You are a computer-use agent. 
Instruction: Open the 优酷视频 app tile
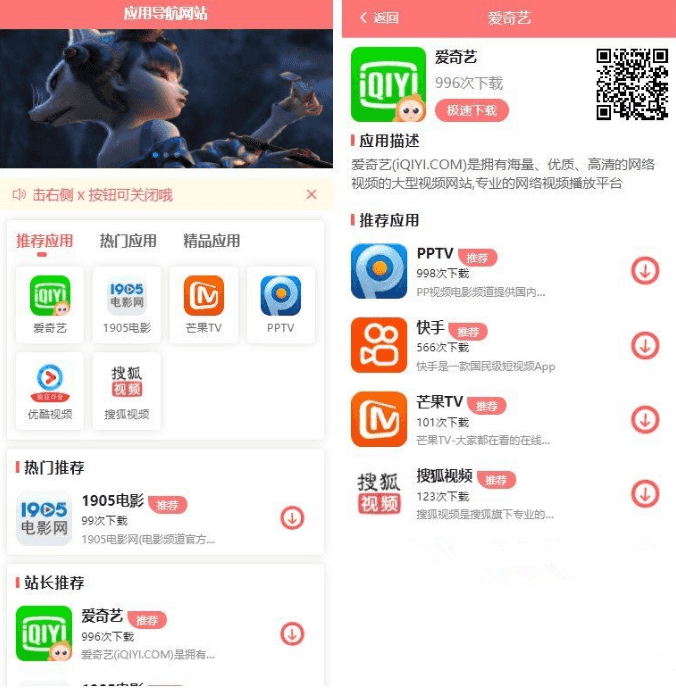[x=50, y=390]
